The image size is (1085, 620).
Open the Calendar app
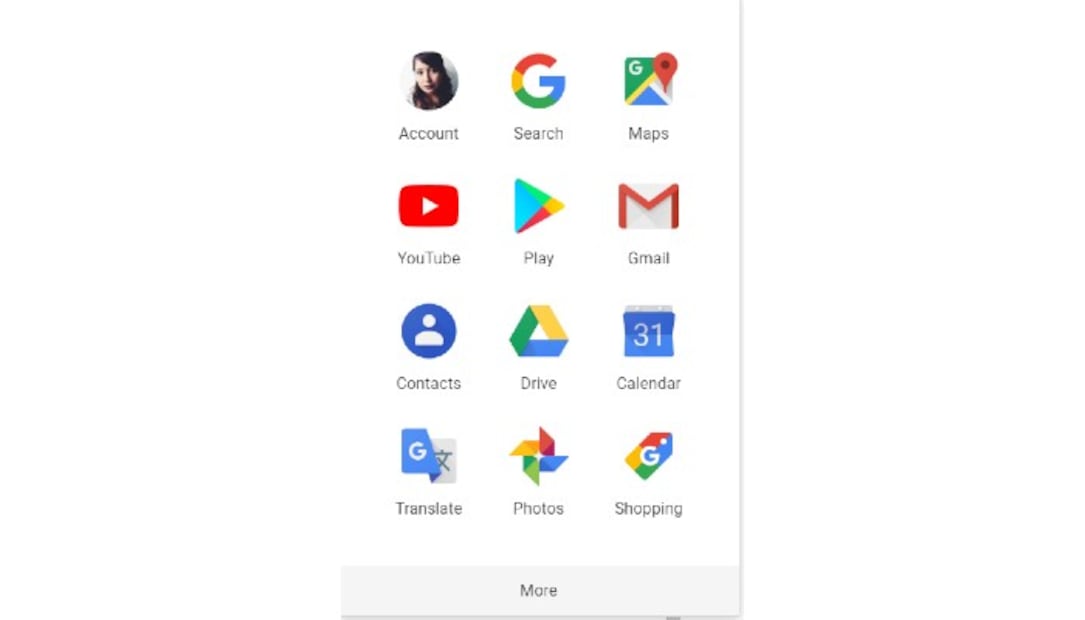click(649, 332)
